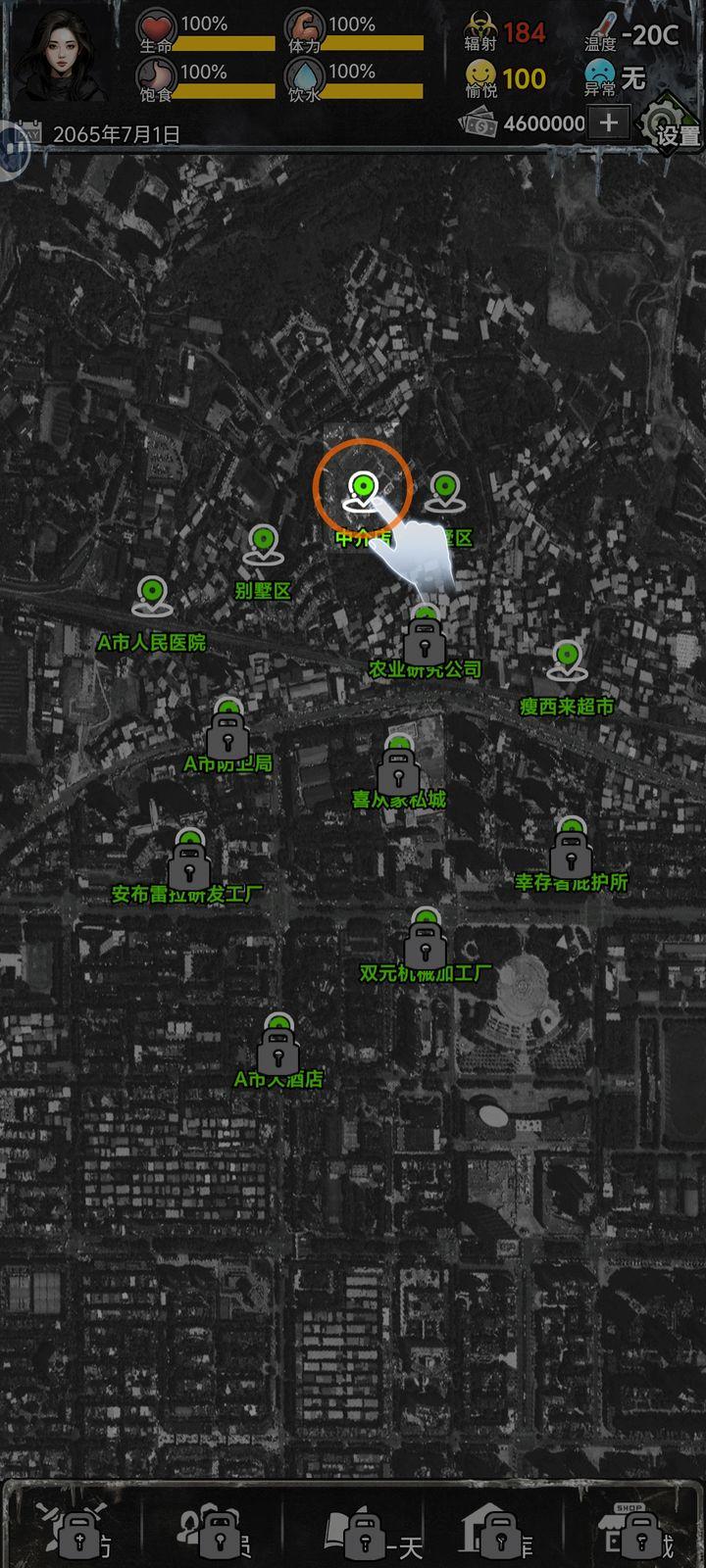Tap the highlighted 中介 location marker

(362, 489)
